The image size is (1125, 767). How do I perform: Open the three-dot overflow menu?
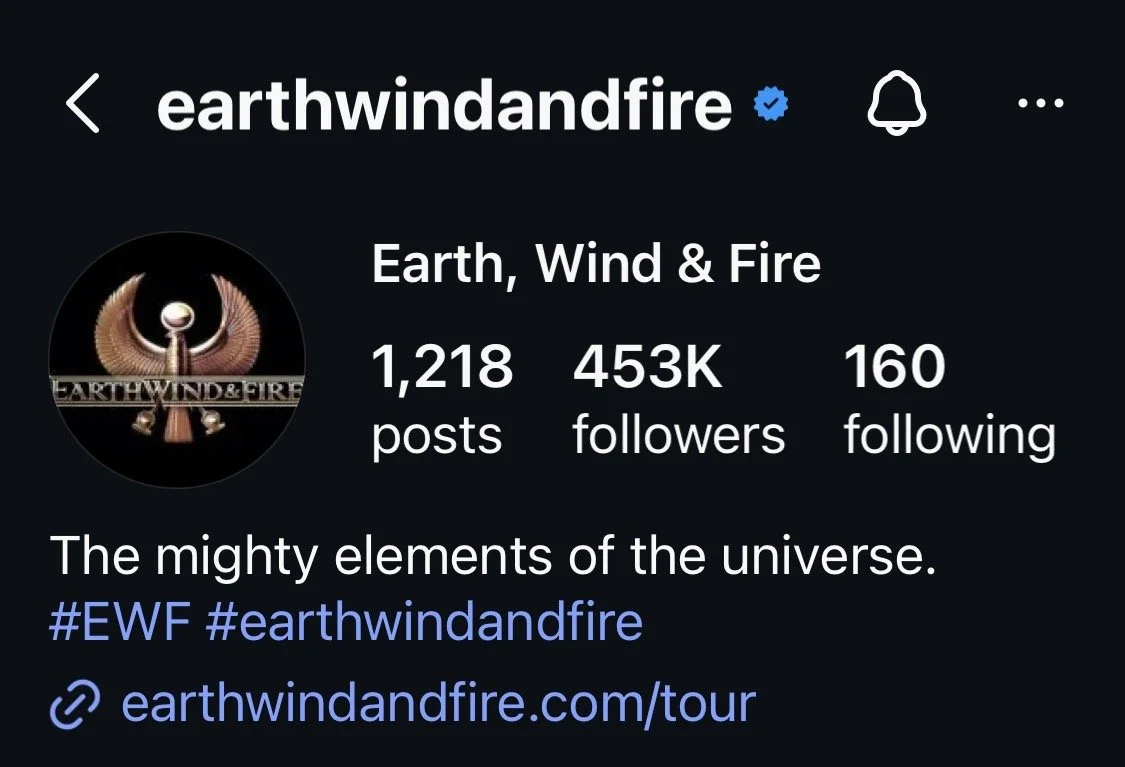tap(1040, 103)
